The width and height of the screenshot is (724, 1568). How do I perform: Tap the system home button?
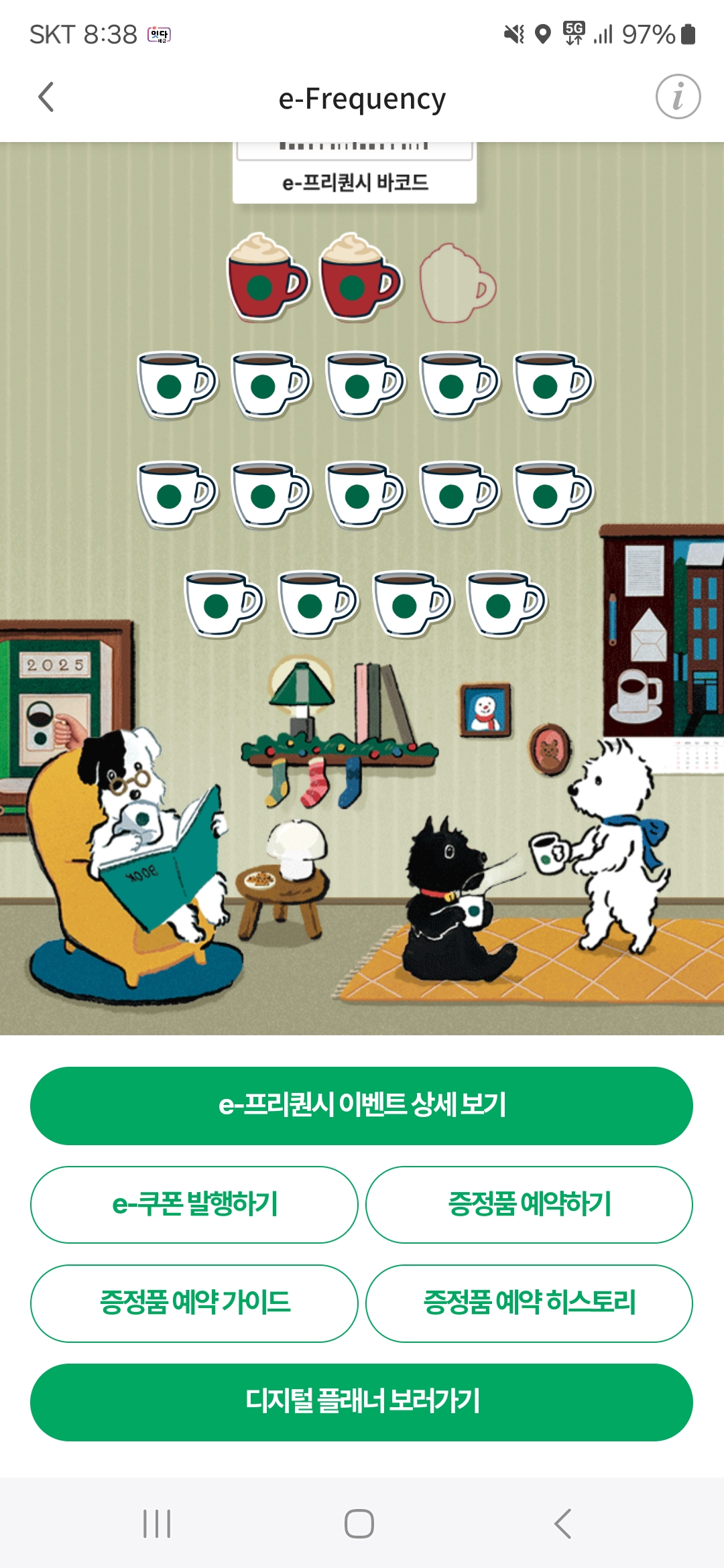(359, 1524)
